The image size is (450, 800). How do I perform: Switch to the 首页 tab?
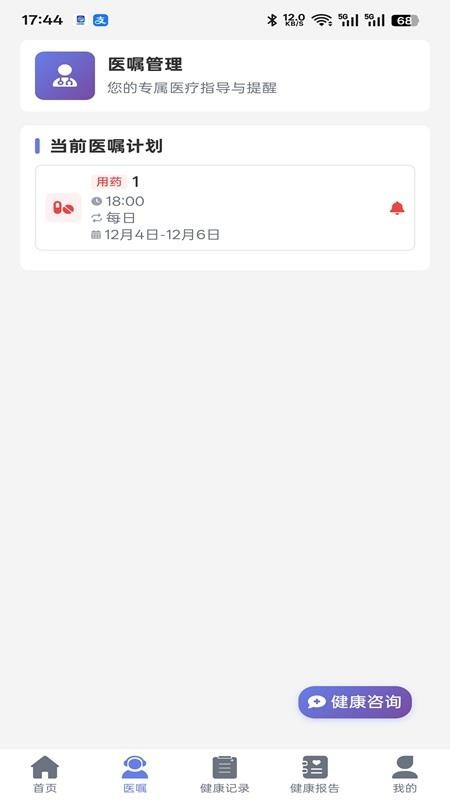tap(45, 774)
